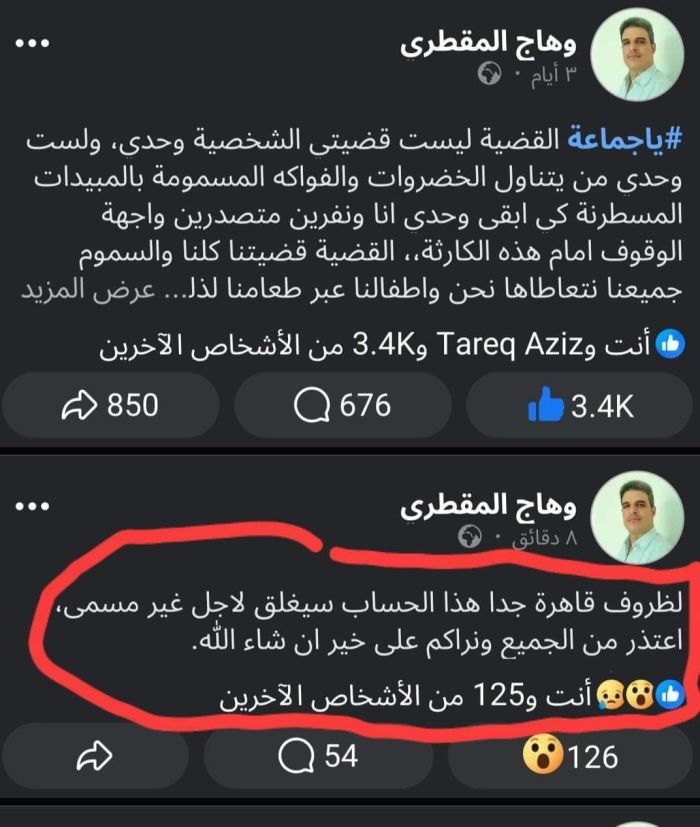Share the post with 850 shares
700x827 pixels.
point(110,404)
